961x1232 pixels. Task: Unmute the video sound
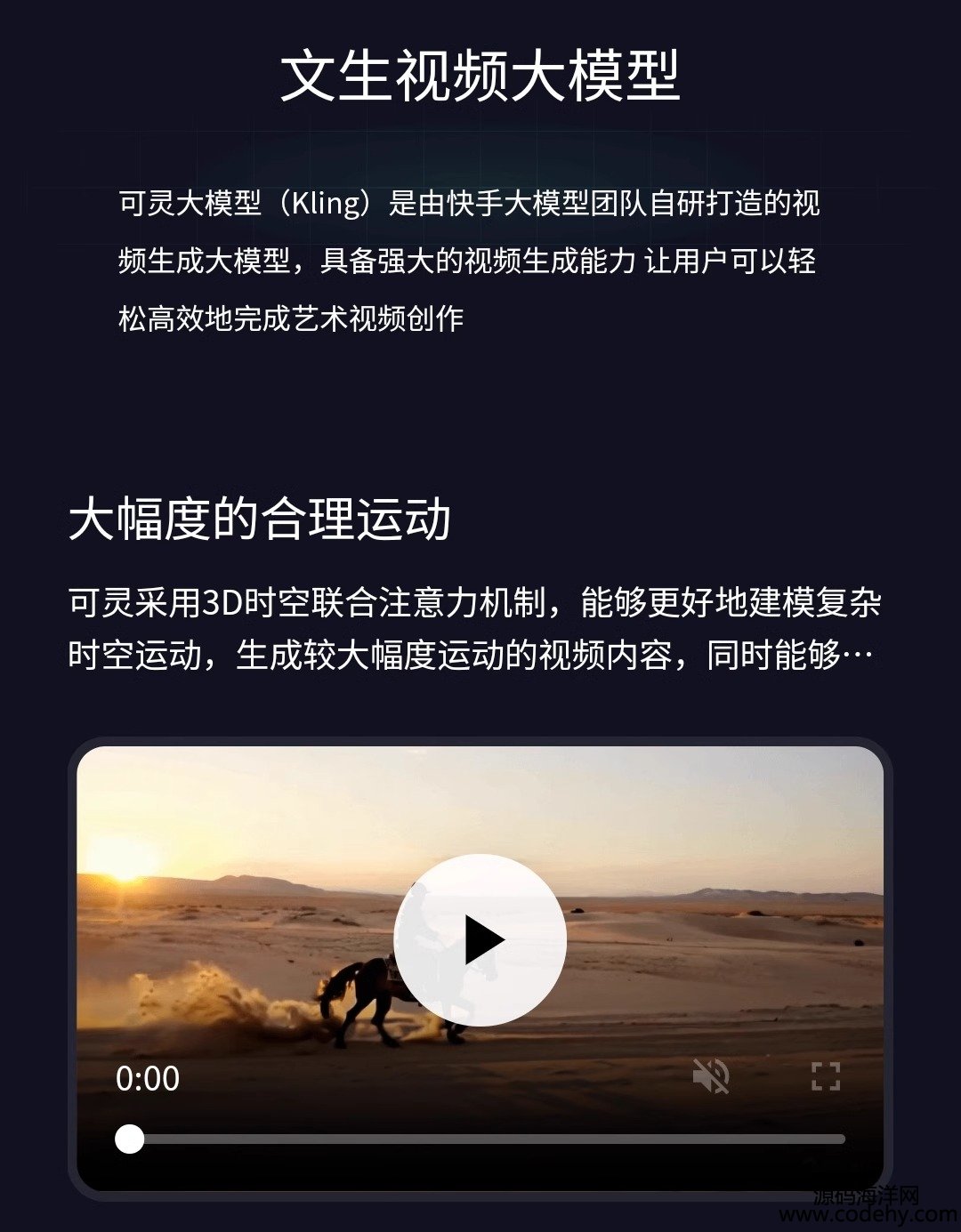pyautogui.click(x=711, y=1076)
